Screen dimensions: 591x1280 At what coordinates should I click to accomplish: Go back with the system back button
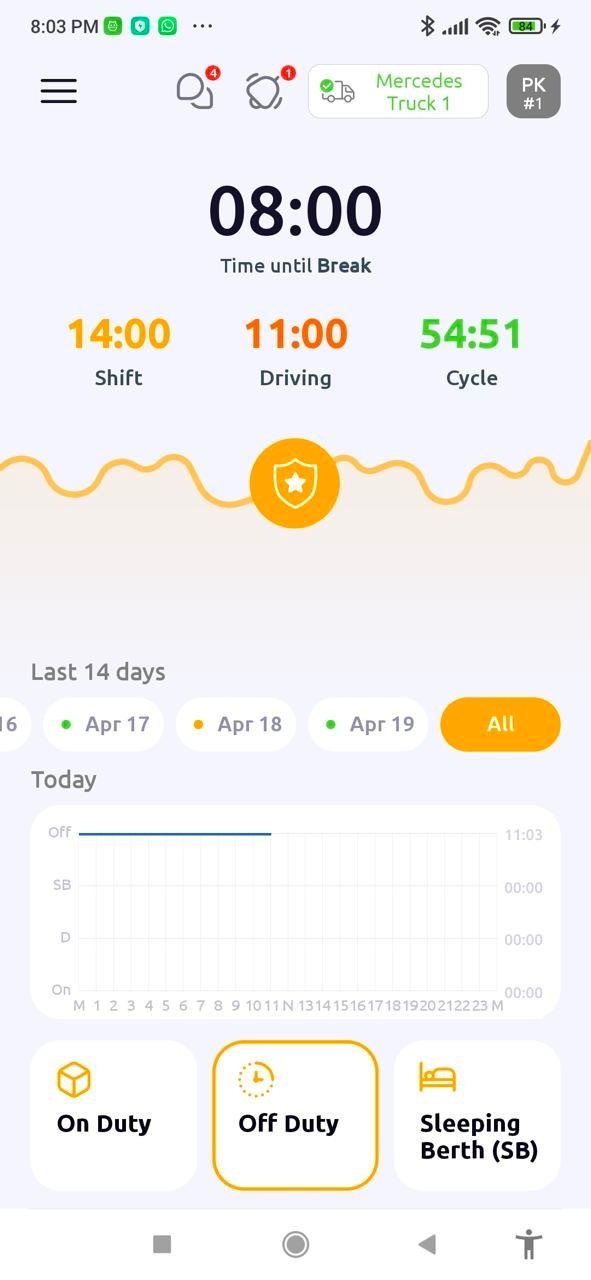(x=427, y=1244)
